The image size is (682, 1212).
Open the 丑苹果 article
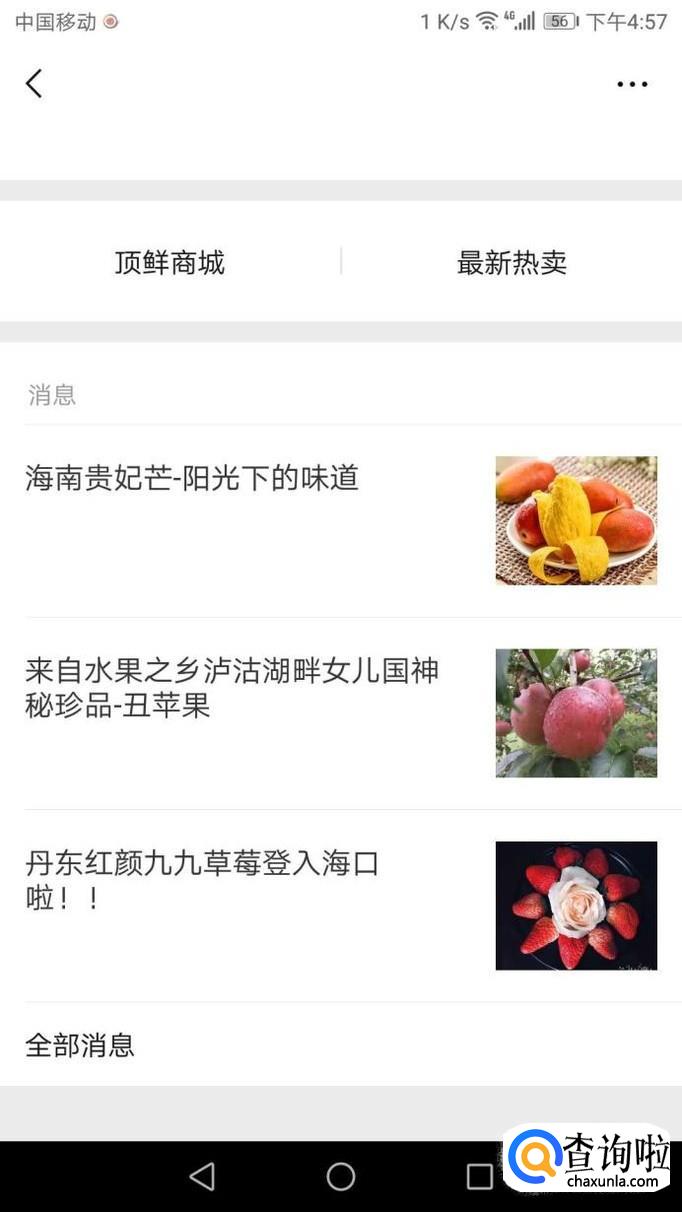[232, 688]
